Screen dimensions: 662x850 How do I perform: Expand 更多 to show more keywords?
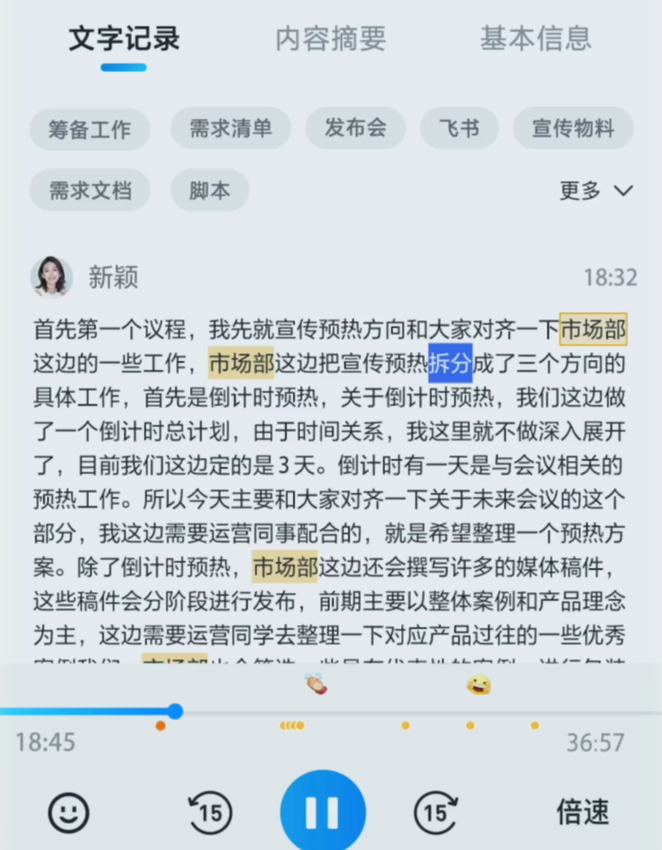coord(596,190)
